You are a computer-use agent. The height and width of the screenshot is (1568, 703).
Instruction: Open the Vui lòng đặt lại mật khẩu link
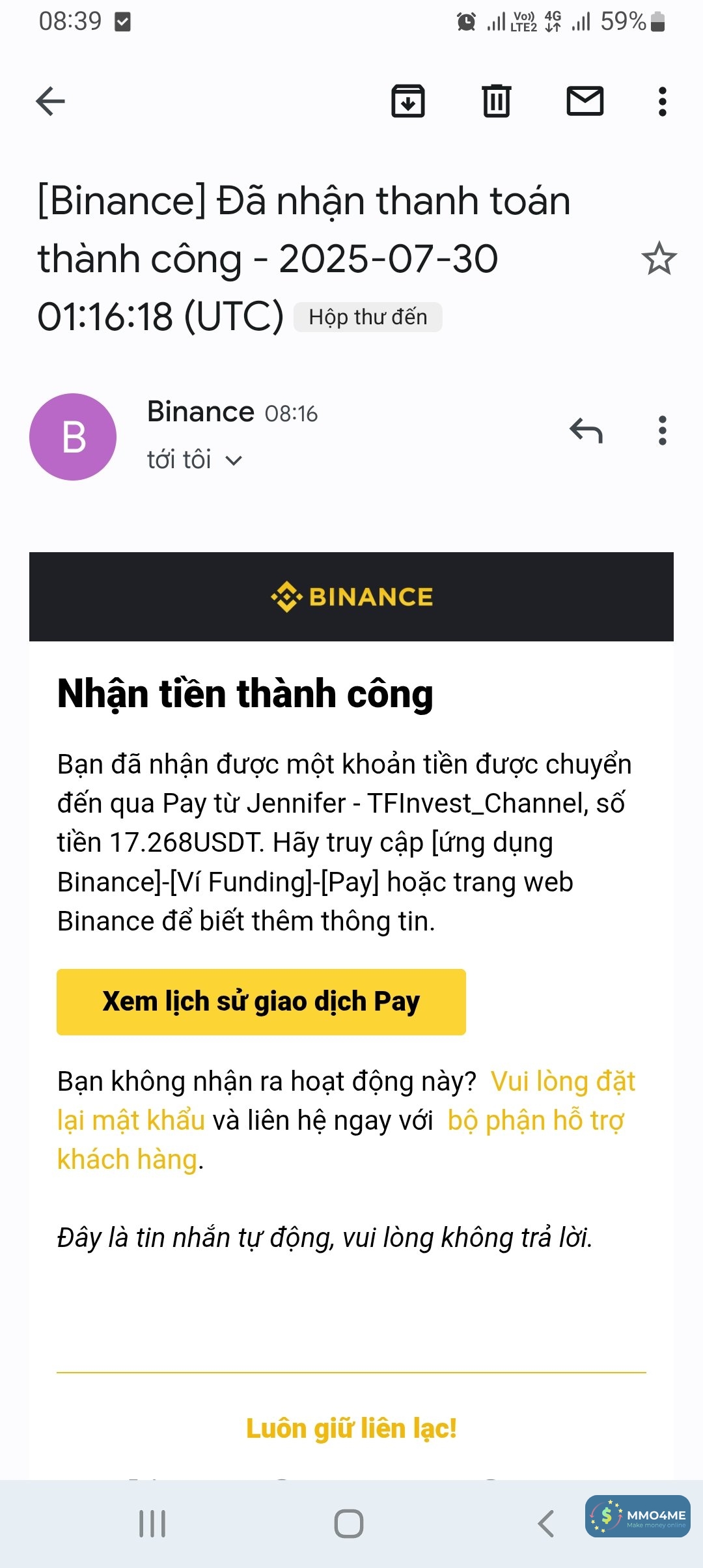pyautogui.click(x=562, y=1082)
